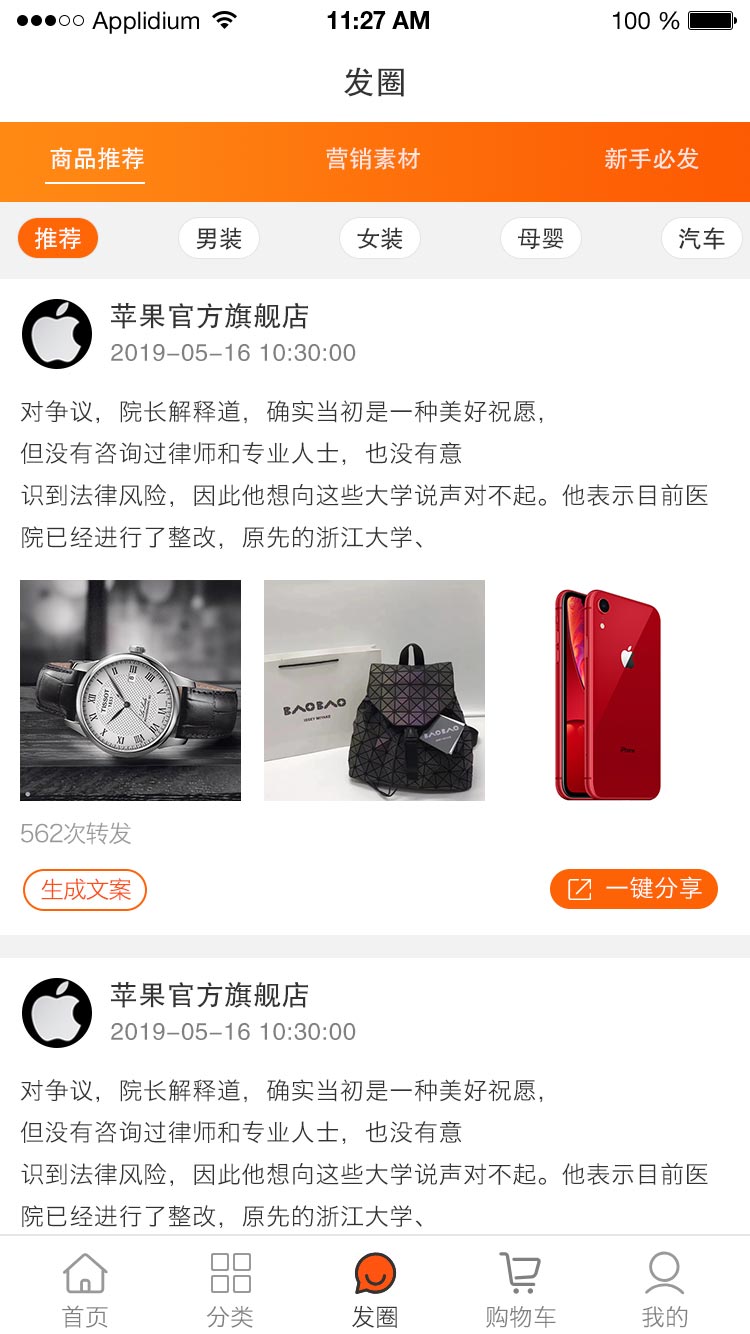Screen dimensions: 750x1334
Task: Select the 发圈 bottom tab
Action: [375, 1290]
